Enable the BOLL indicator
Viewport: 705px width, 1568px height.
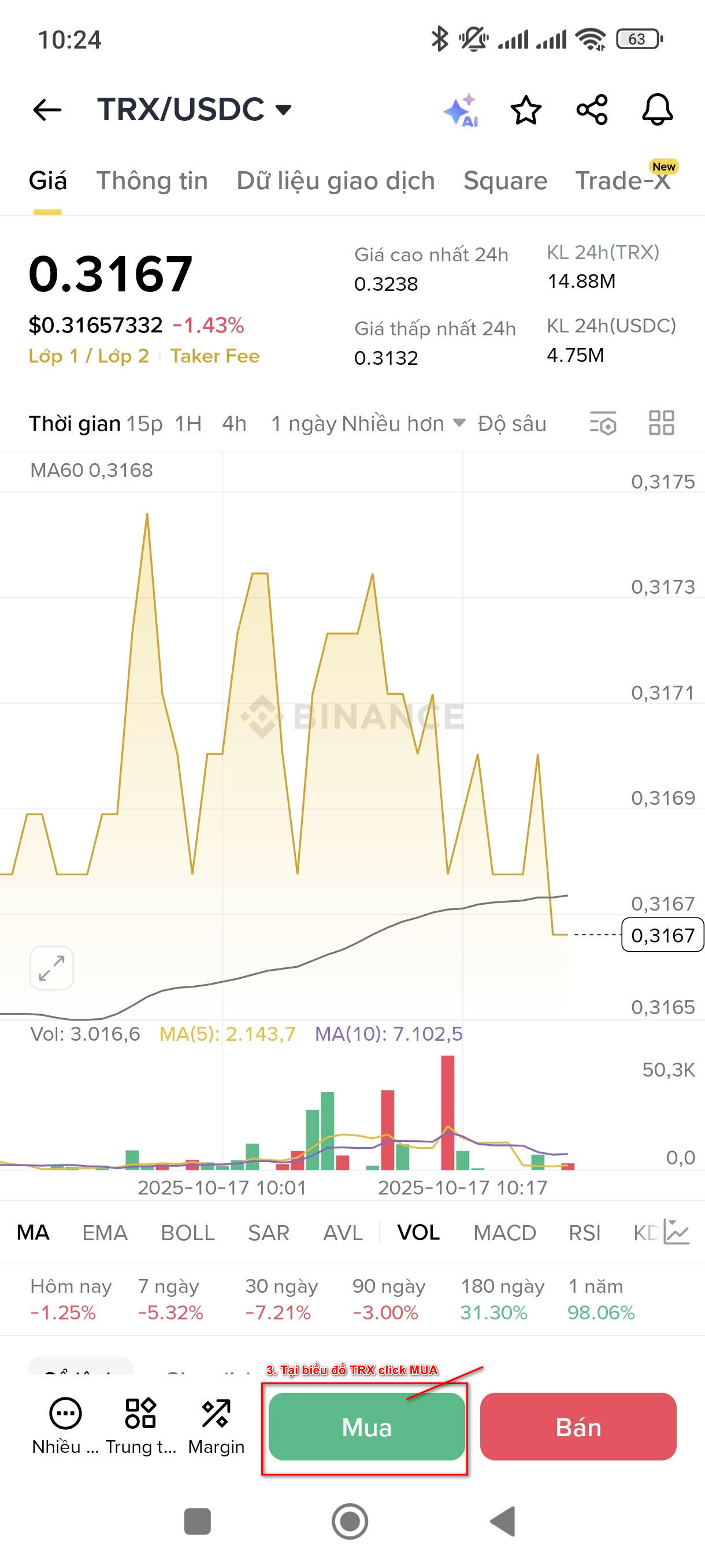[187, 1233]
